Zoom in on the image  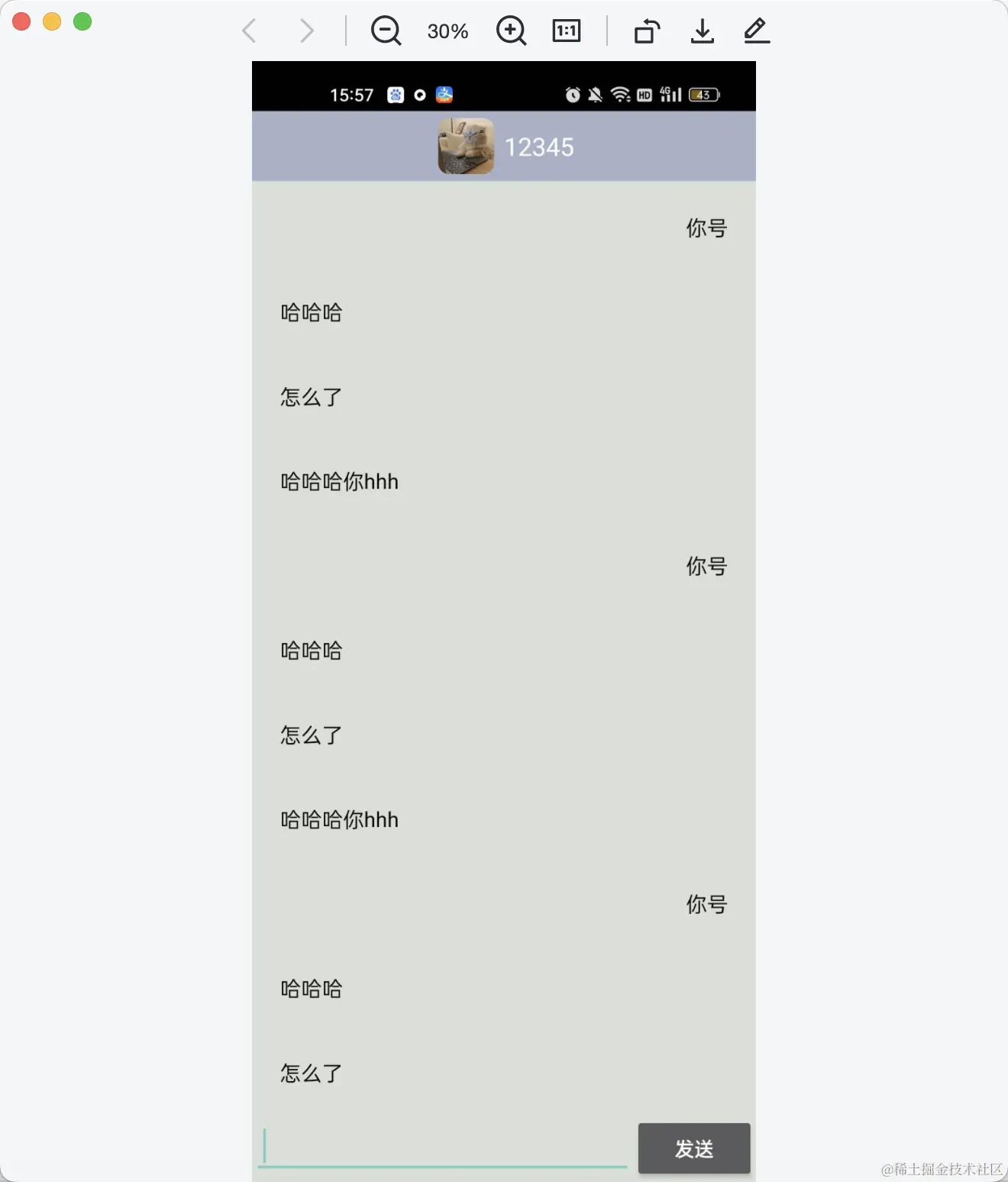point(511,31)
